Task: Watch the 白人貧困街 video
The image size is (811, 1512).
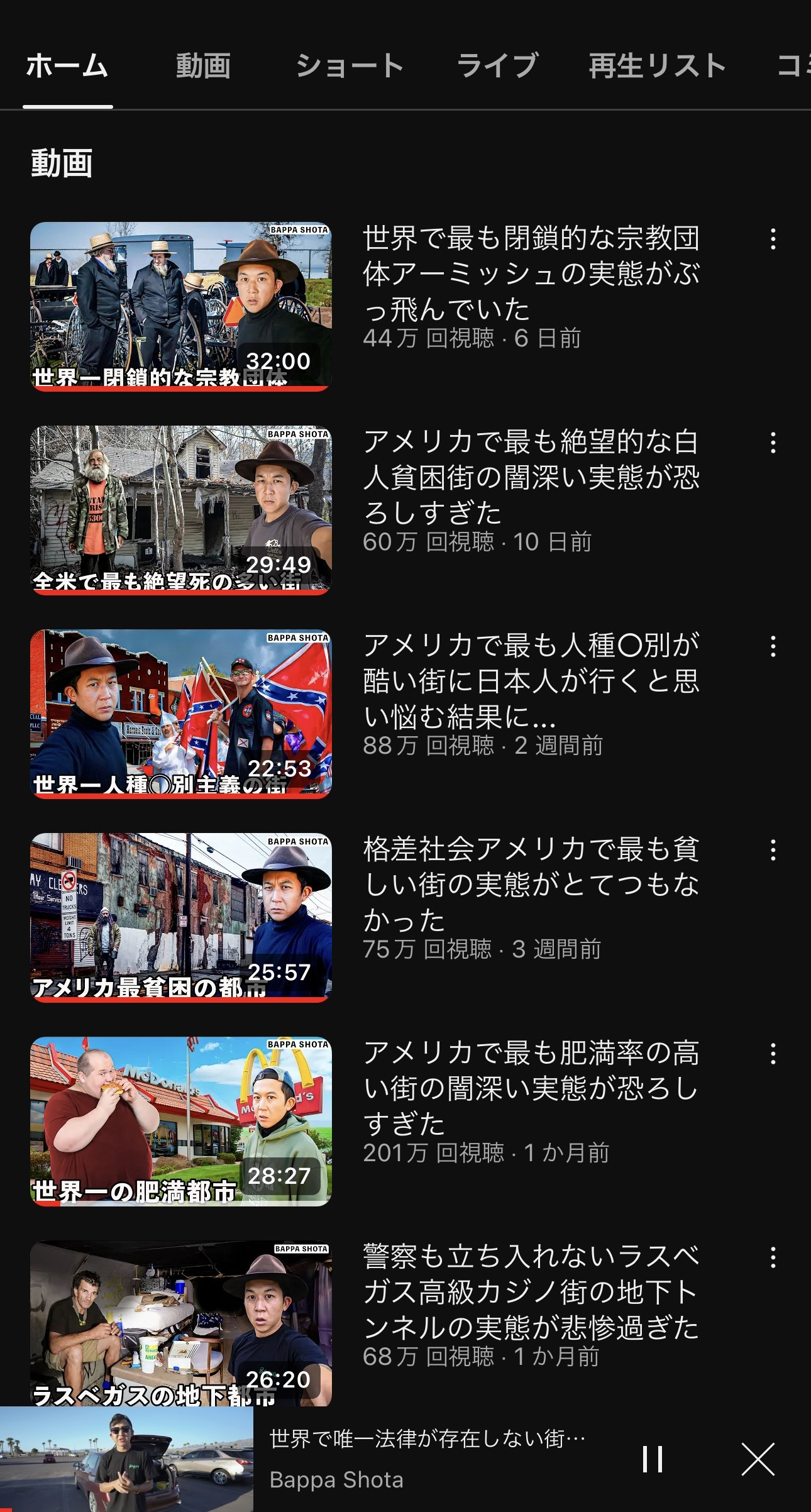Action: [x=180, y=510]
